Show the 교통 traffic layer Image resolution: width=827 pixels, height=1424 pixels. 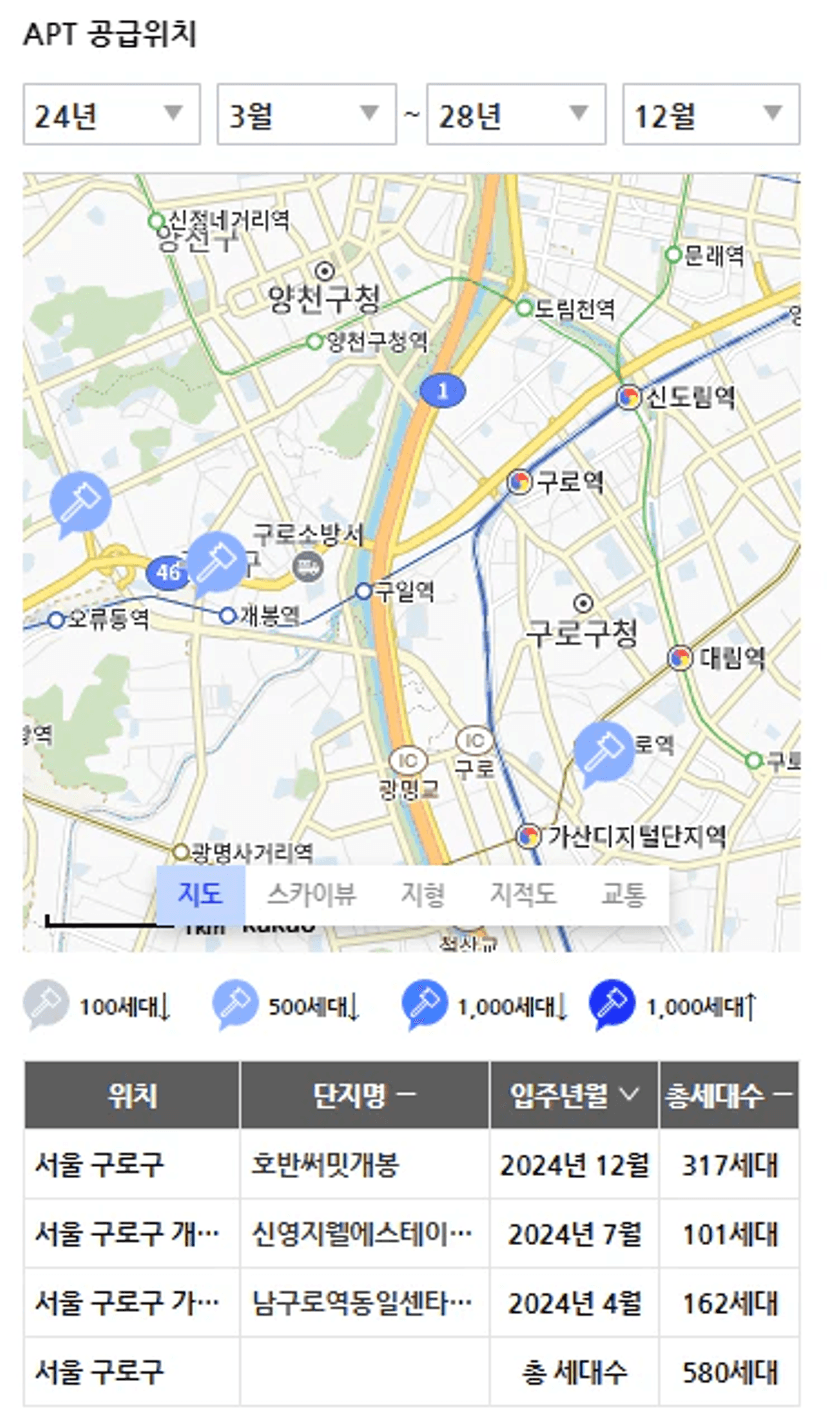[623, 895]
